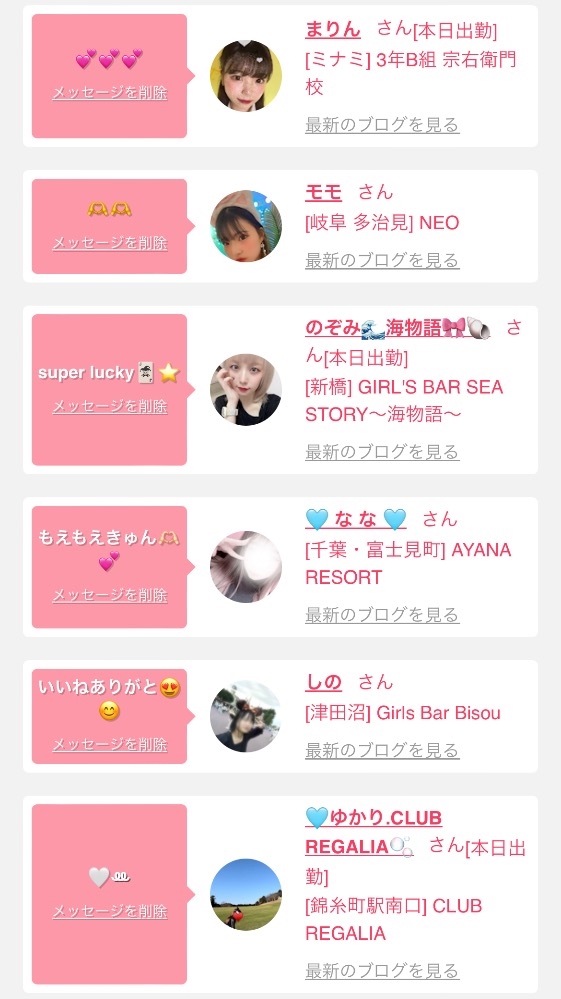Delete the いいねありがと message
561x999 pixels.
pos(110,745)
